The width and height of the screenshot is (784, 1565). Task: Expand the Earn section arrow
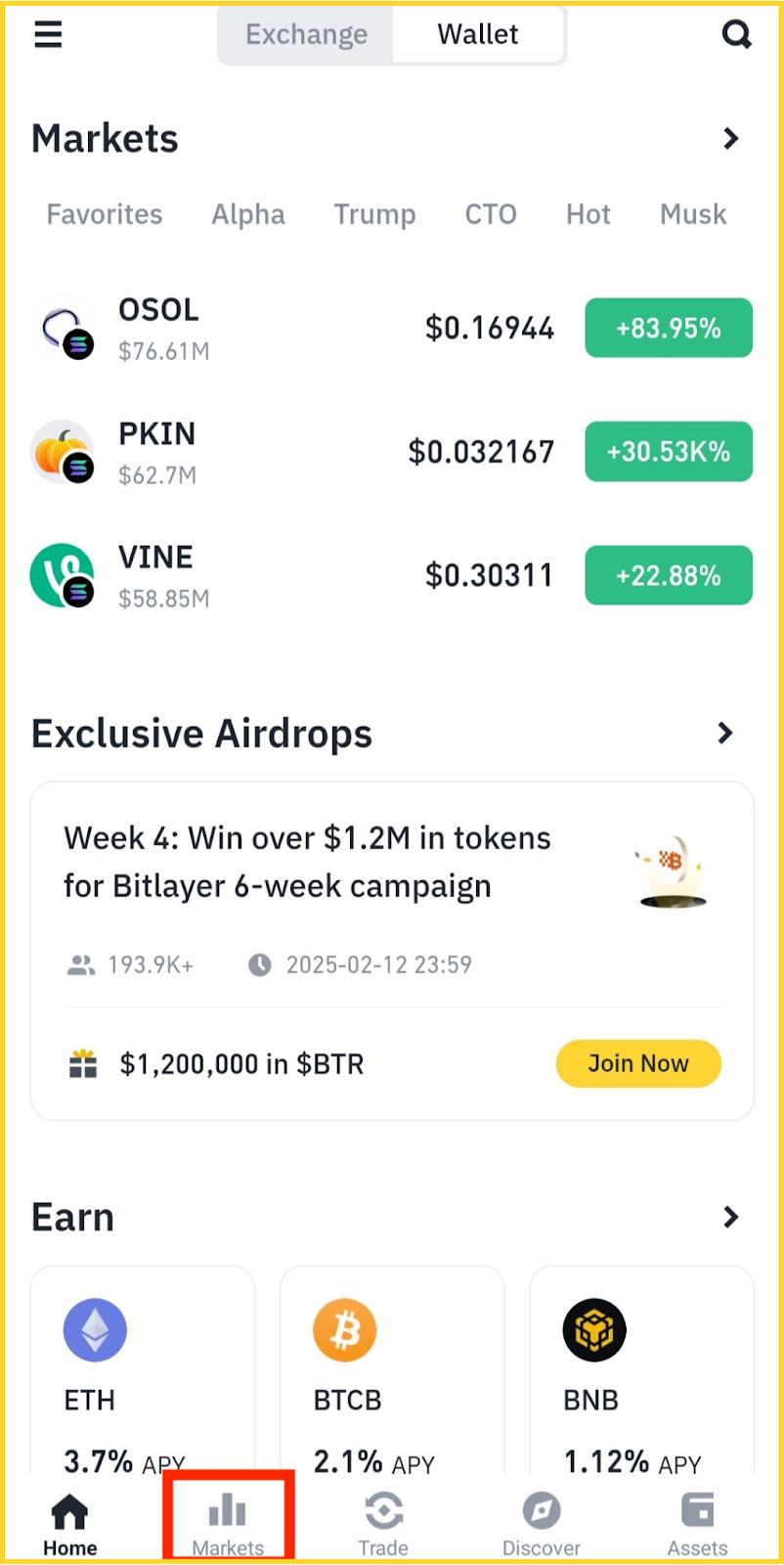tap(730, 1217)
